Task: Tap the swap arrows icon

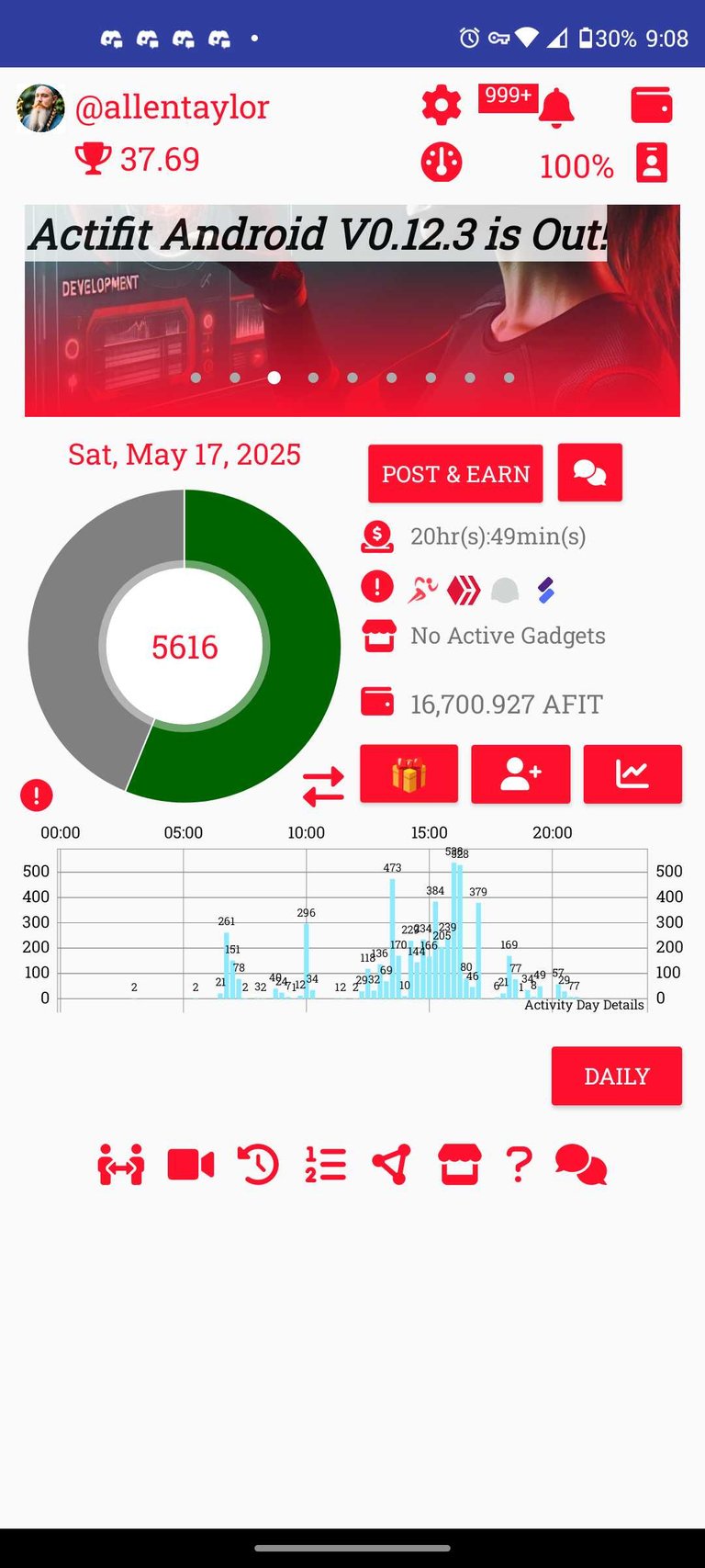Action: 323,787
